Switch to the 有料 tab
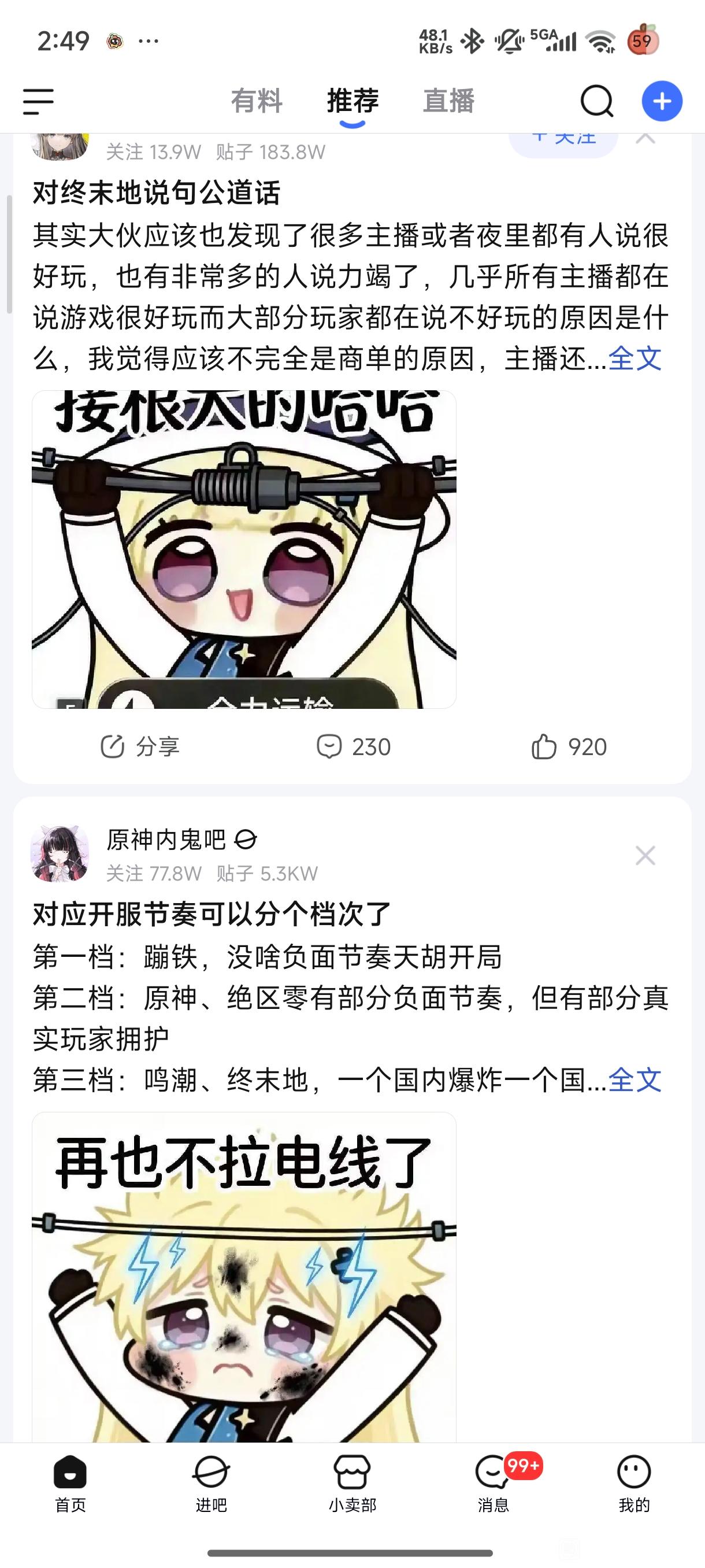 [257, 101]
